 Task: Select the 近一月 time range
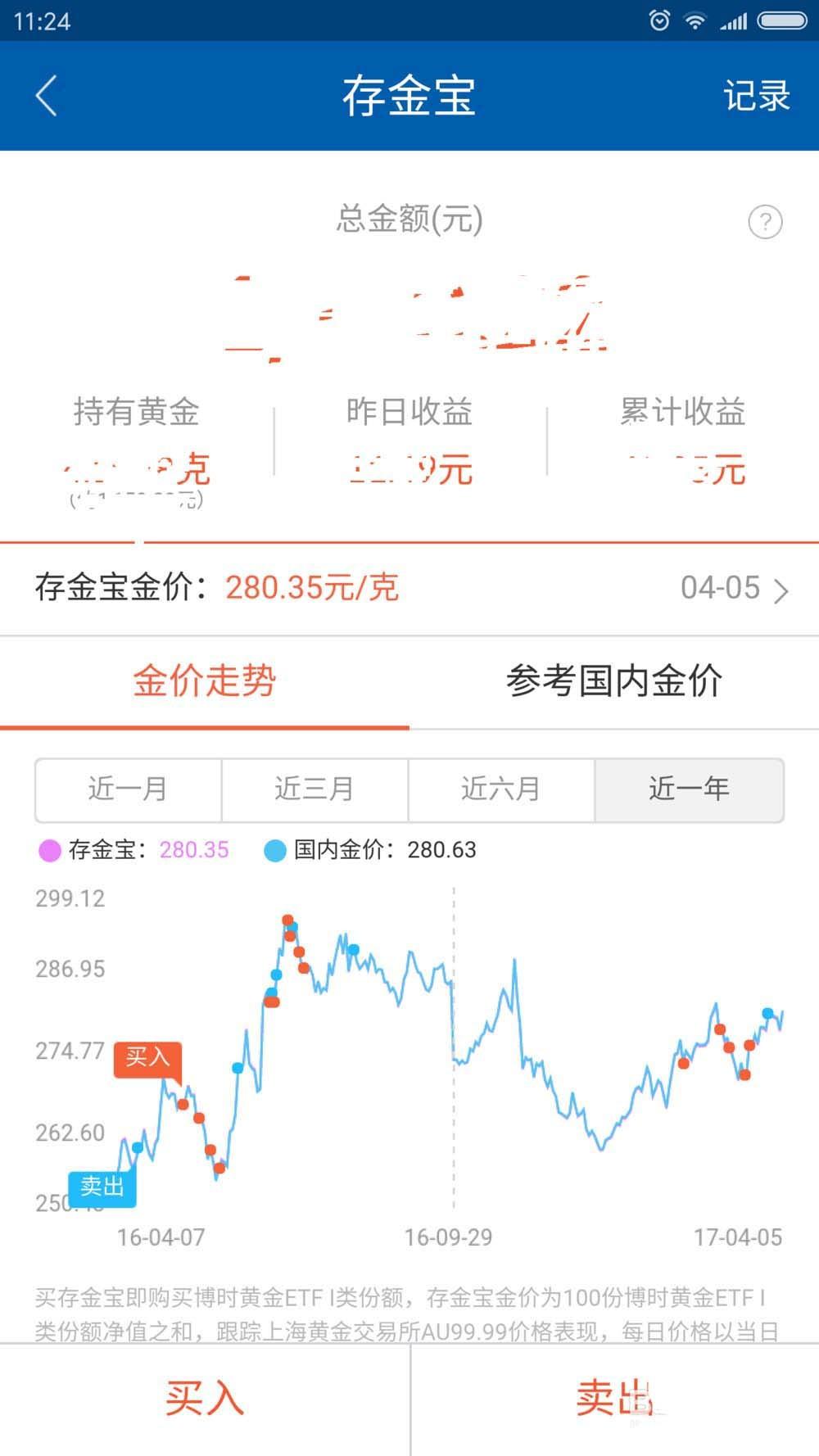[127, 789]
